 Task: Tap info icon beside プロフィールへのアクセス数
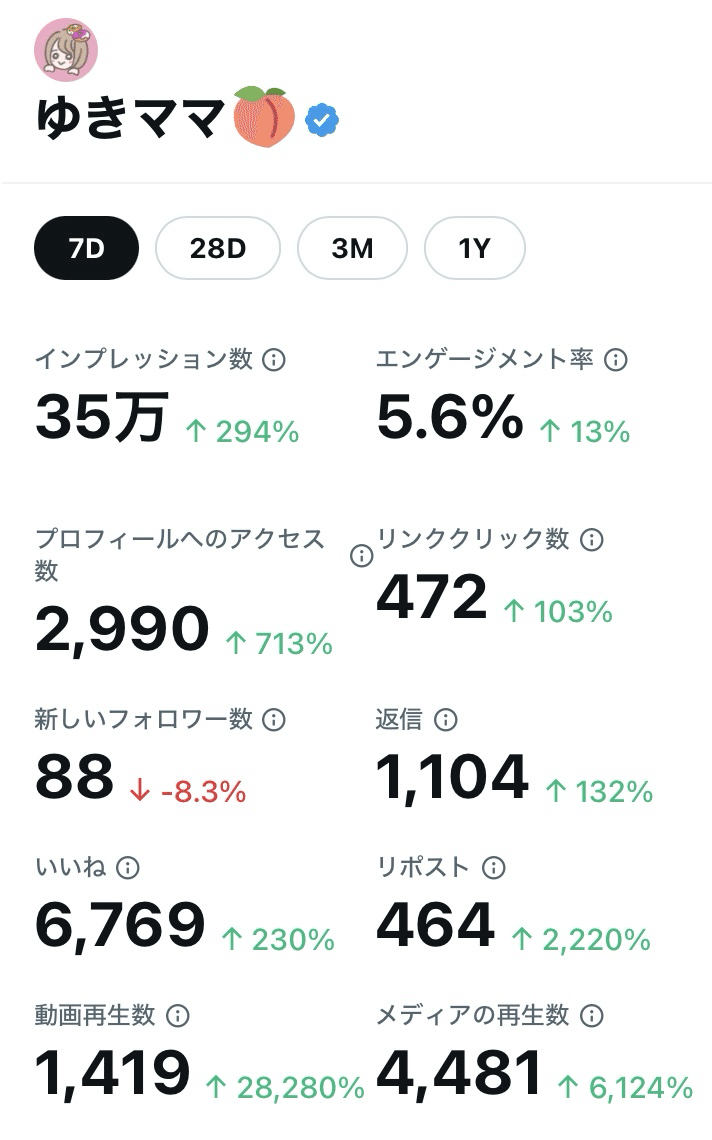361,556
